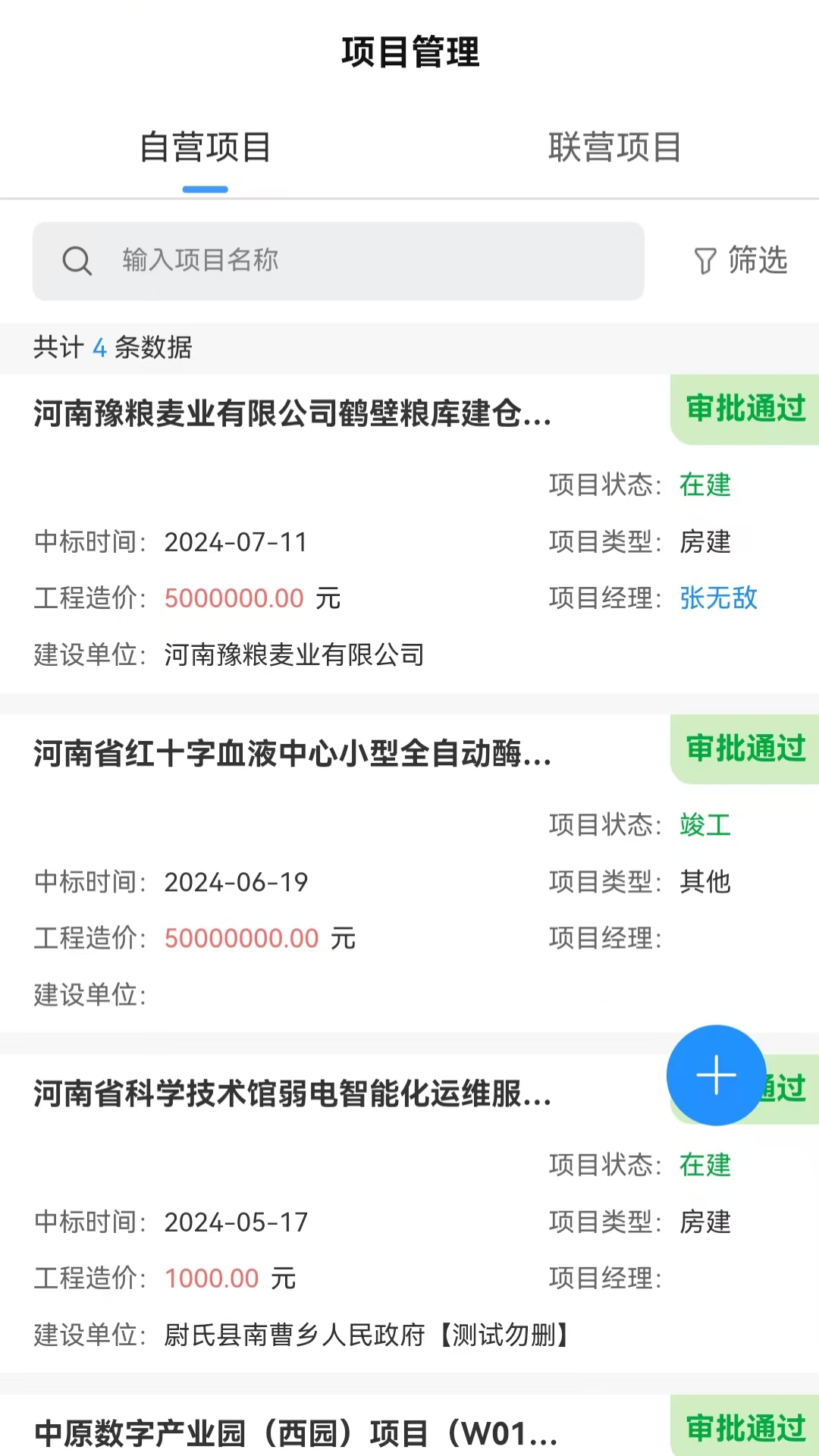Open the 河南豫粮麦业有限公司鹤壁粮库建仓 project
The image size is (819, 1456).
[x=293, y=414]
